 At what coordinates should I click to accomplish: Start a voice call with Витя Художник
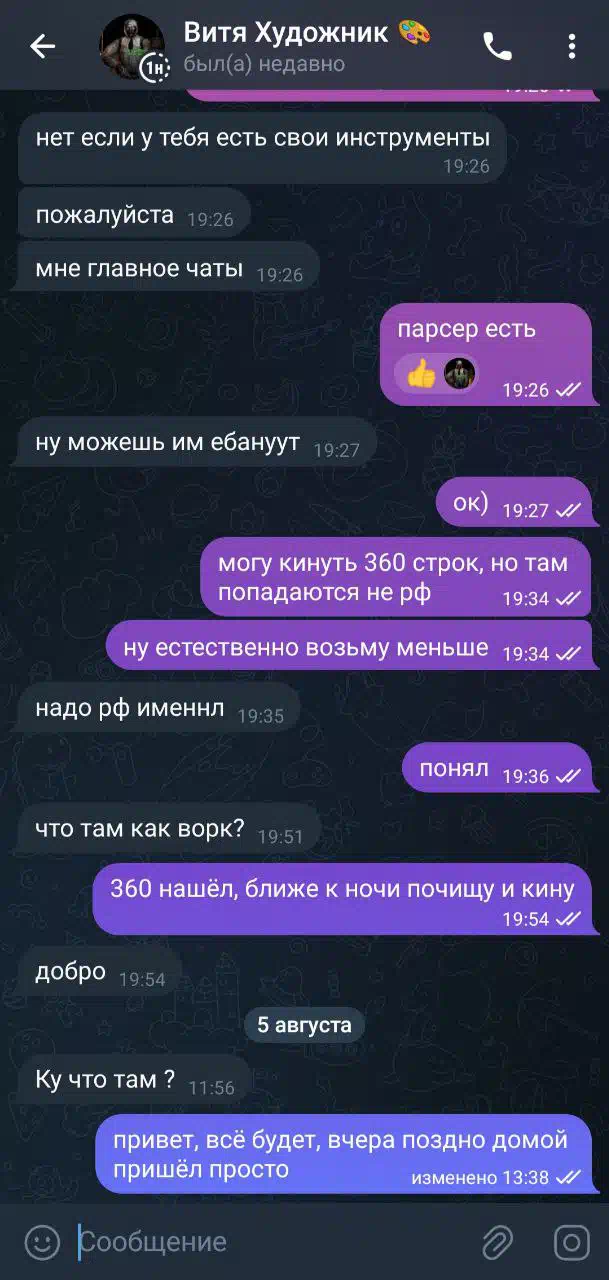[497, 46]
